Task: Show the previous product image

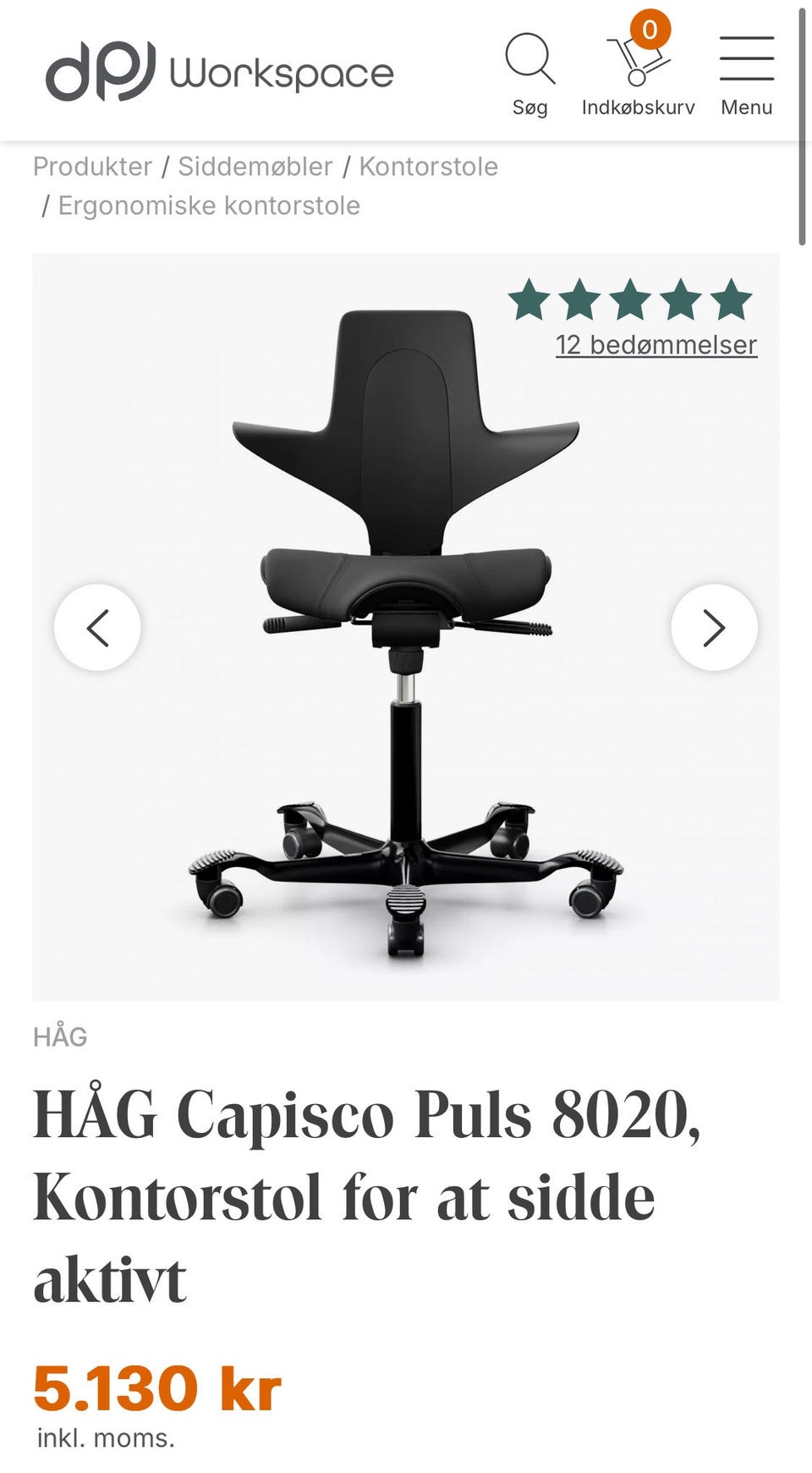Action: 97,628
